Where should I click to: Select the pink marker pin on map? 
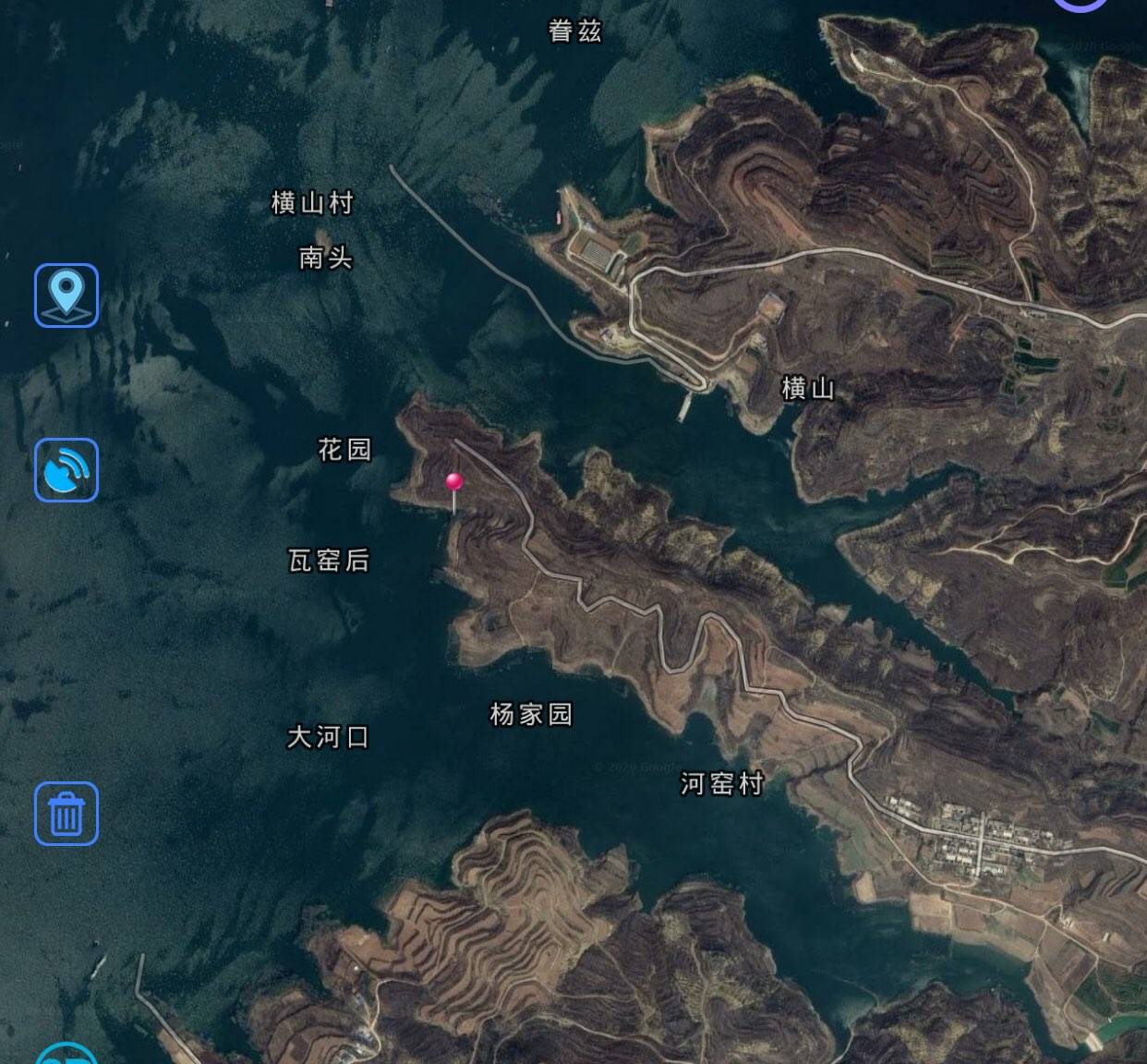453,483
